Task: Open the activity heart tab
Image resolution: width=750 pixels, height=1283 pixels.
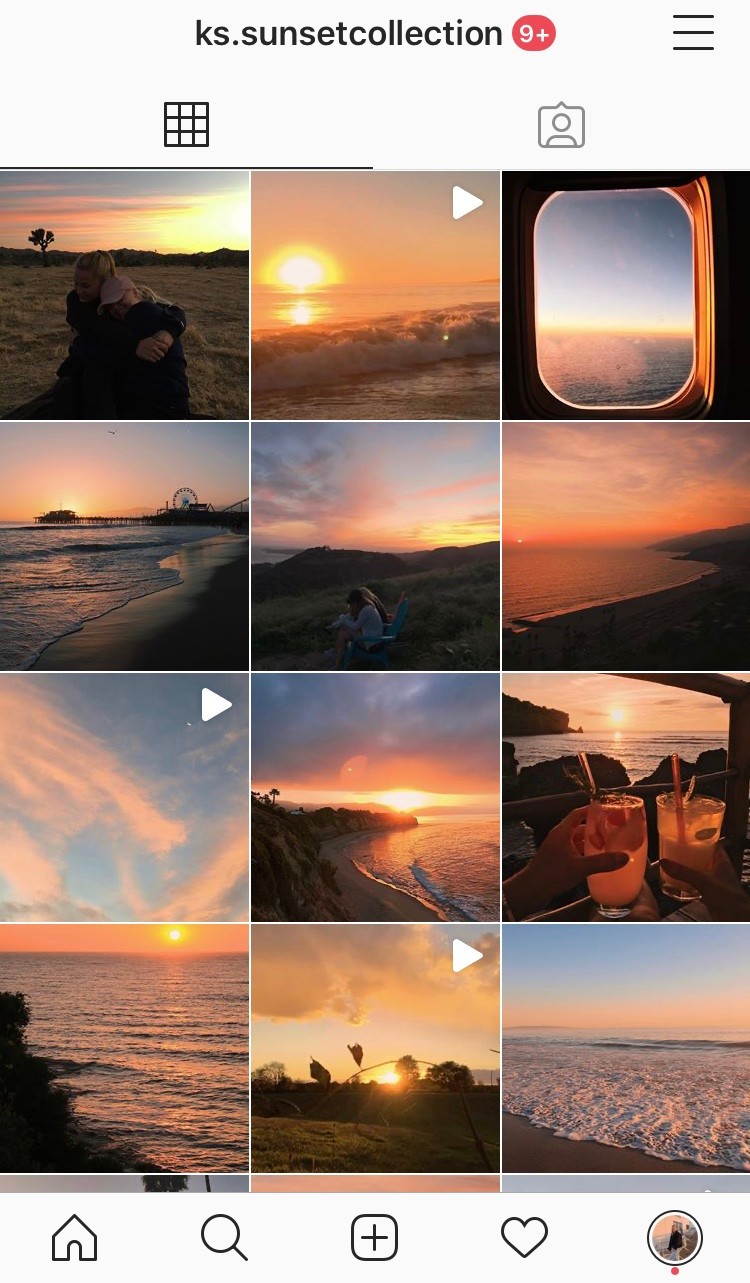Action: (524, 1238)
